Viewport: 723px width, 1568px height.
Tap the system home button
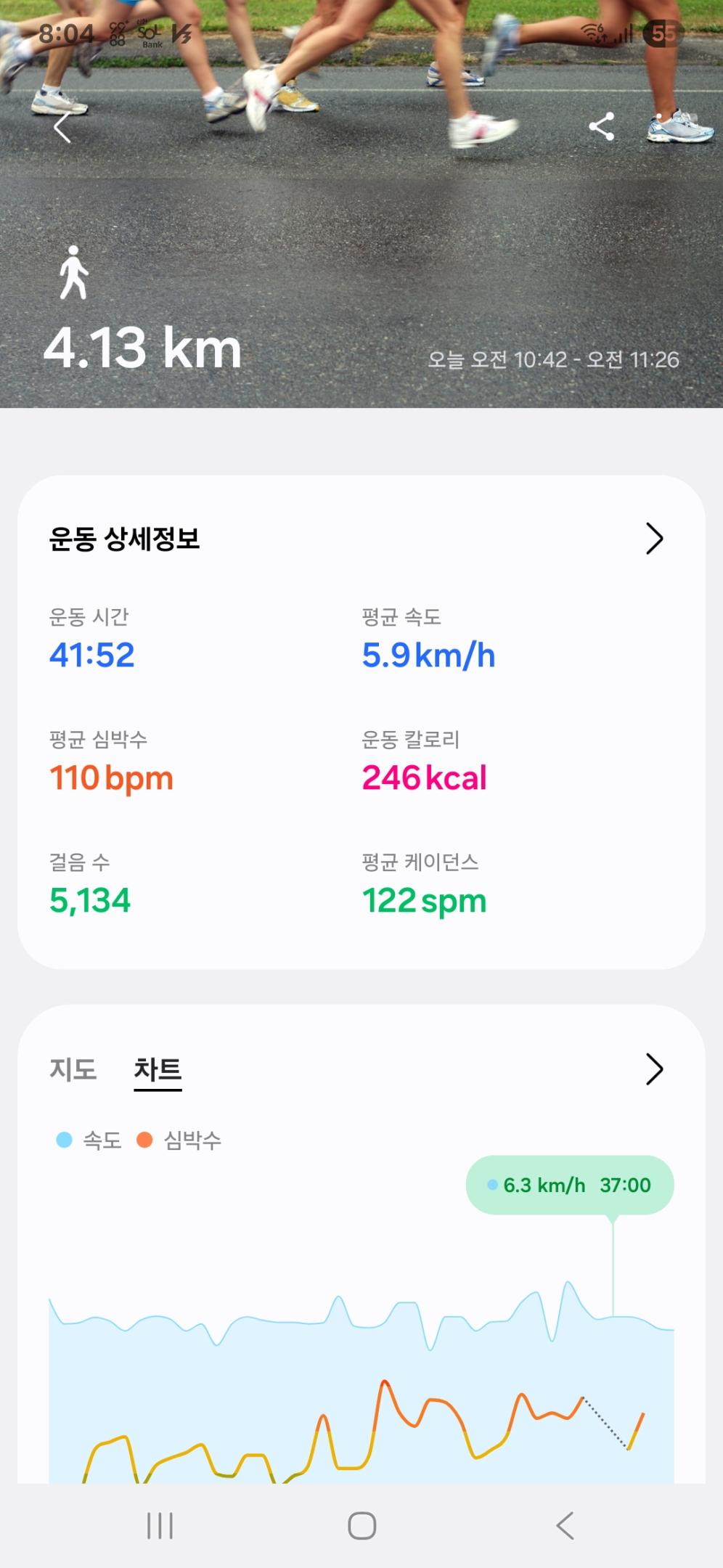361,1525
